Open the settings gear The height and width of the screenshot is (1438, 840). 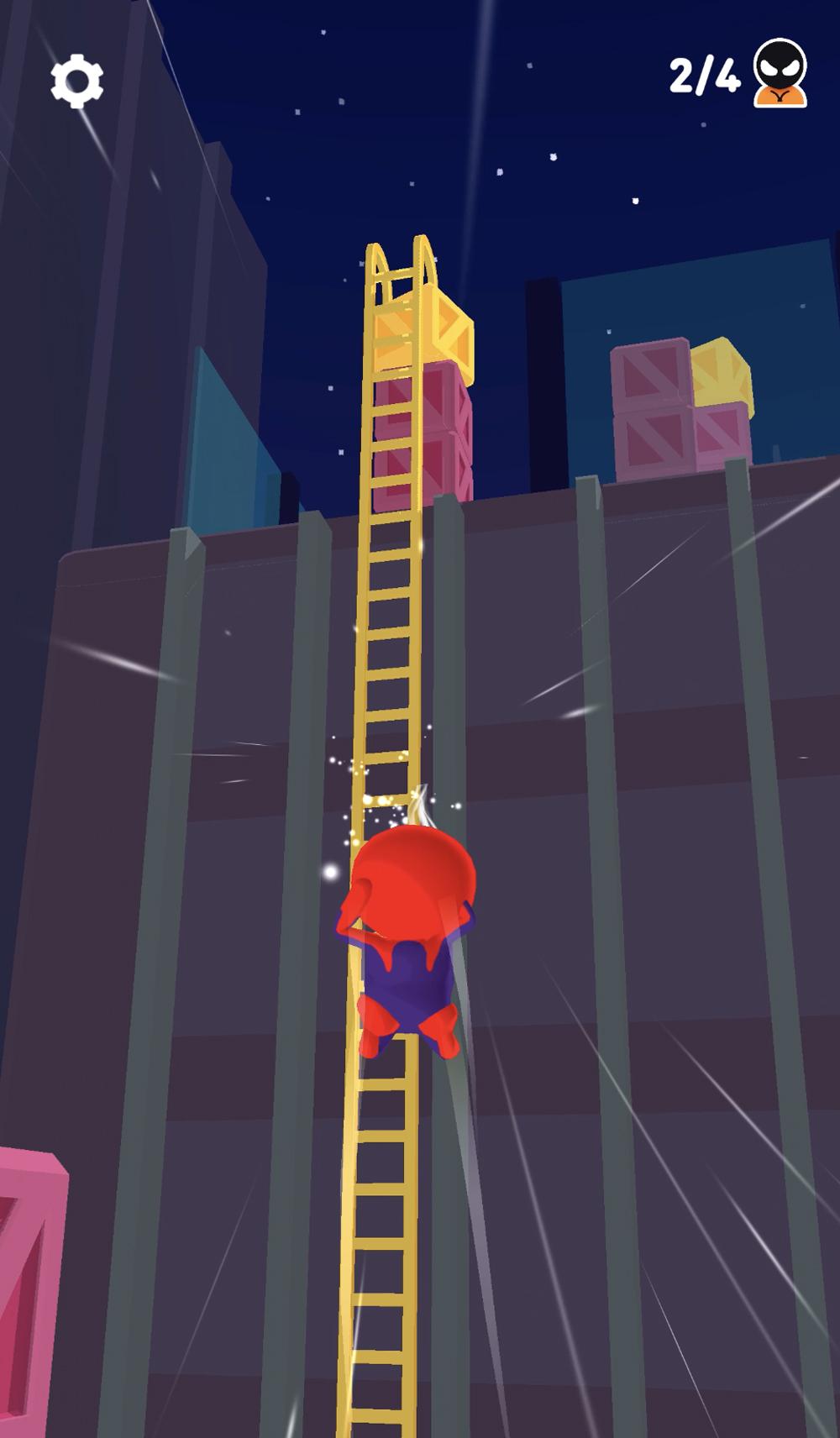point(76,81)
